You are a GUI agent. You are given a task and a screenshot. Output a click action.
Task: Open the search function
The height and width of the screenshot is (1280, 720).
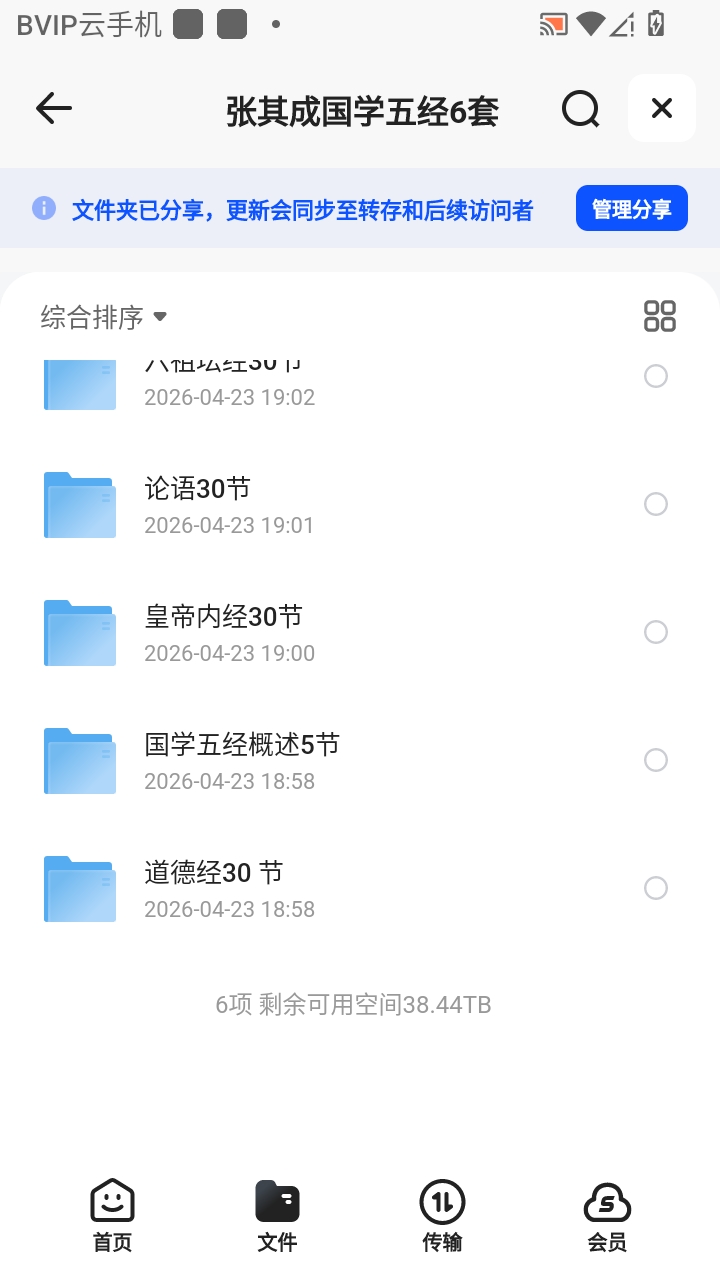(x=580, y=108)
